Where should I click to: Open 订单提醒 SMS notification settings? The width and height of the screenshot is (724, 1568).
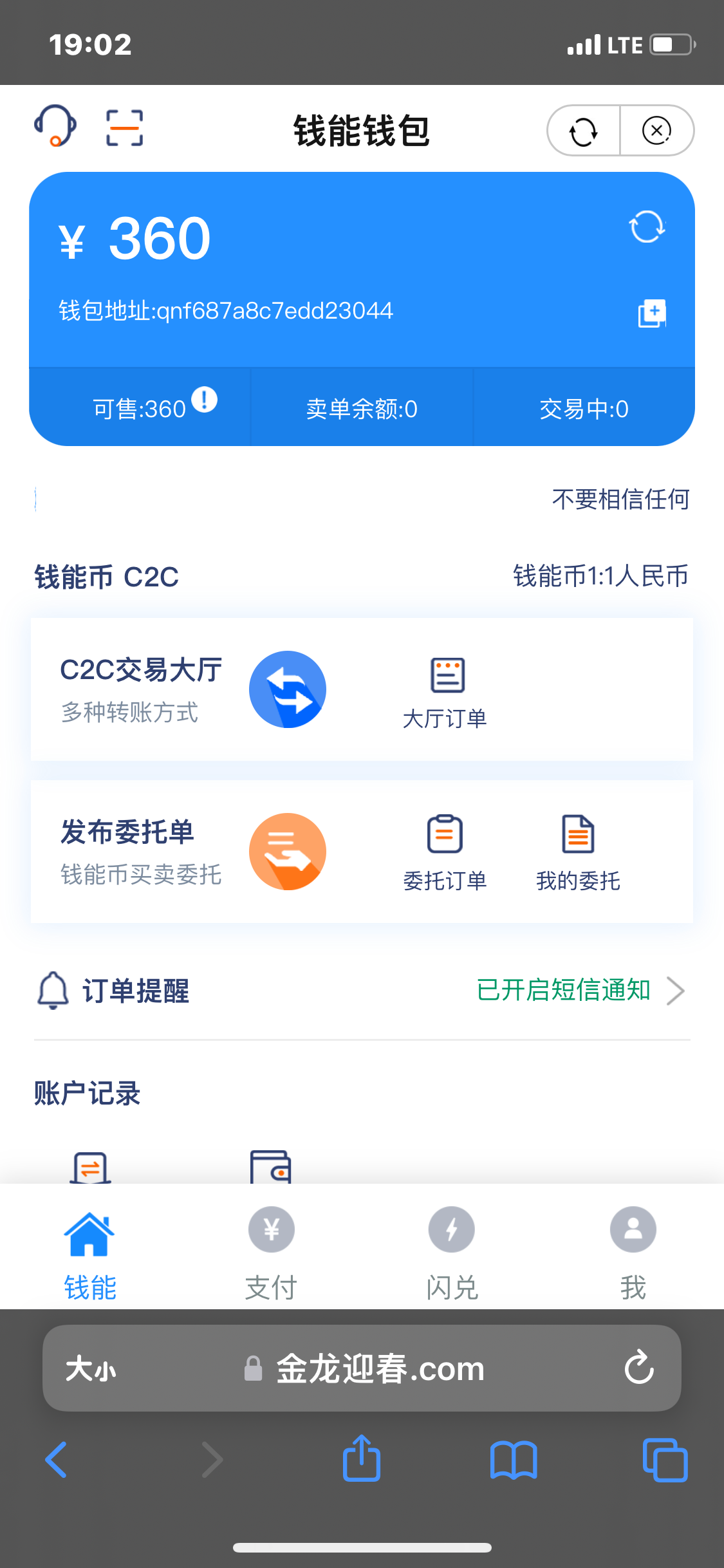pos(579,990)
